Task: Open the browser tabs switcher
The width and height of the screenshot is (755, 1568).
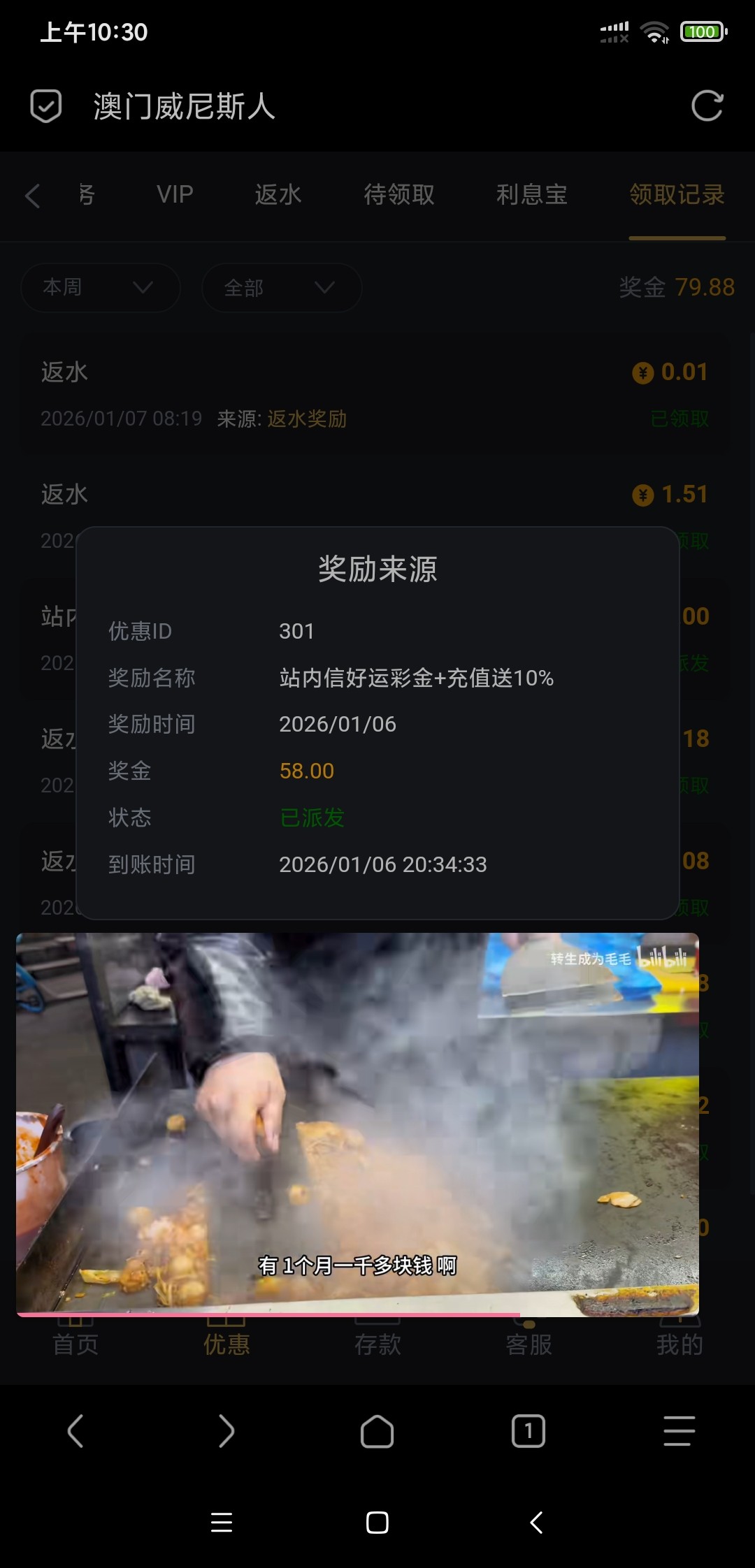Action: 528,1431
